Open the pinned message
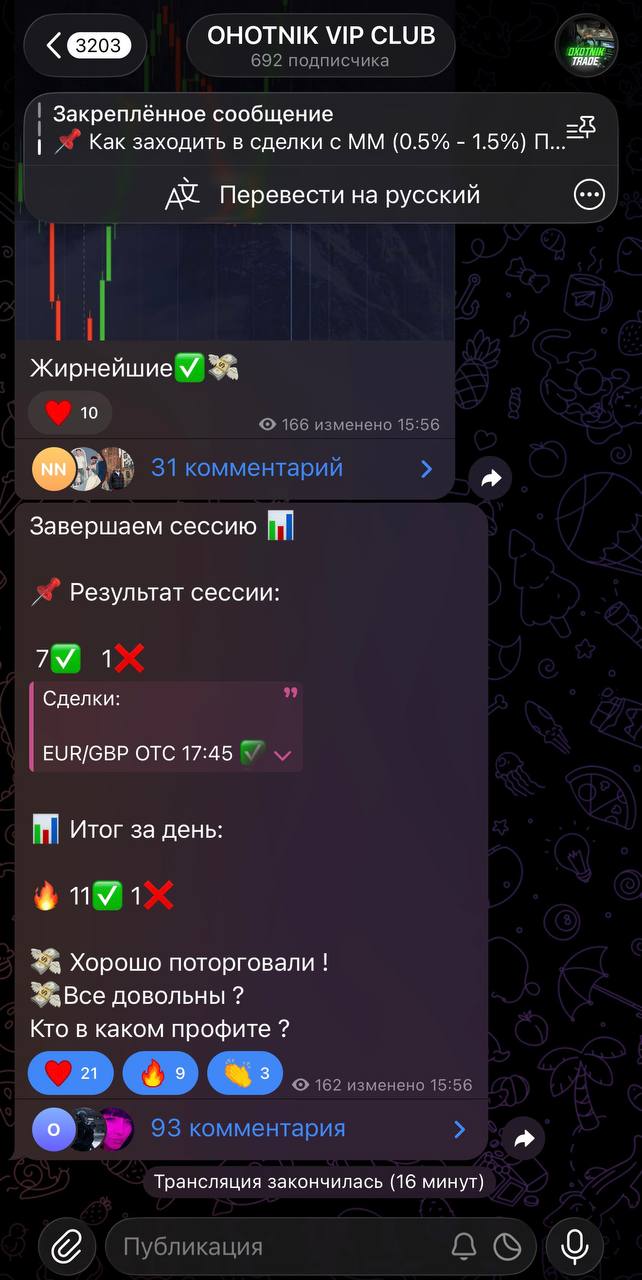The height and width of the screenshot is (1280, 642). tap(300, 128)
